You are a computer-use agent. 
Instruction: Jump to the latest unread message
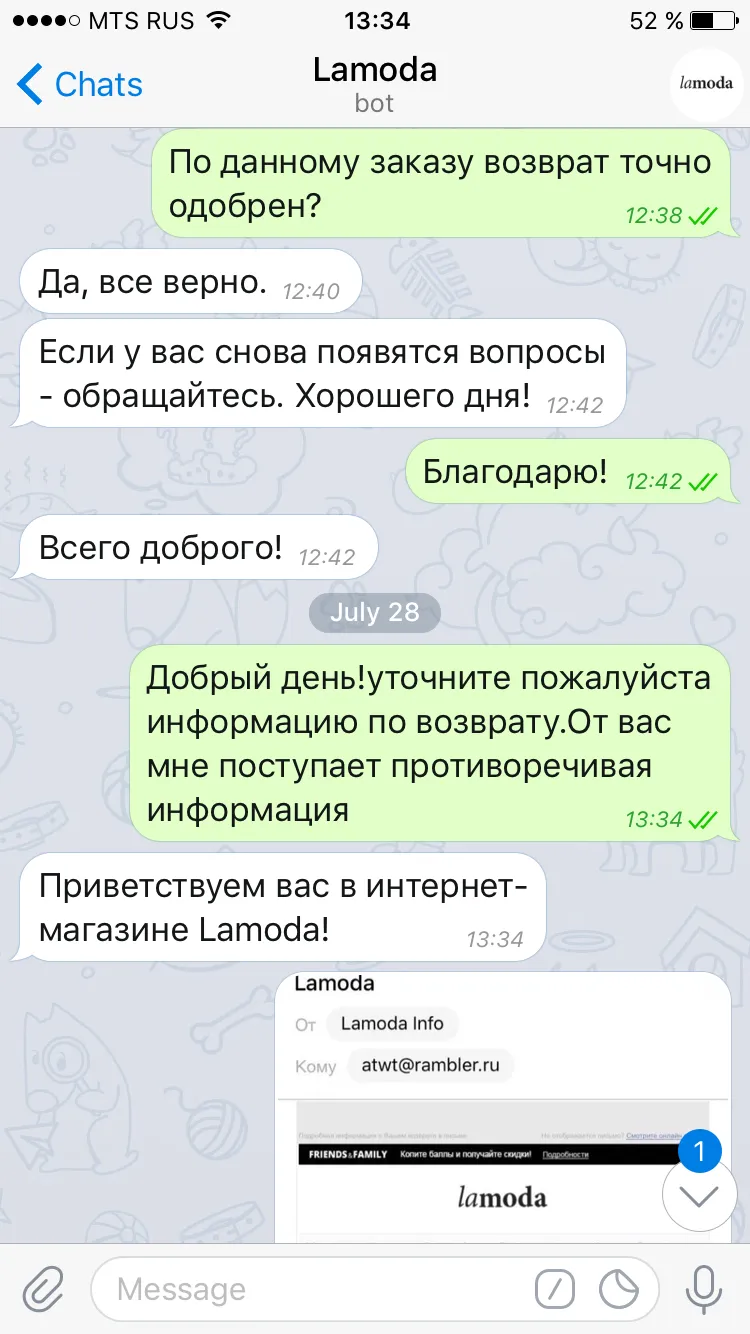(x=698, y=1195)
